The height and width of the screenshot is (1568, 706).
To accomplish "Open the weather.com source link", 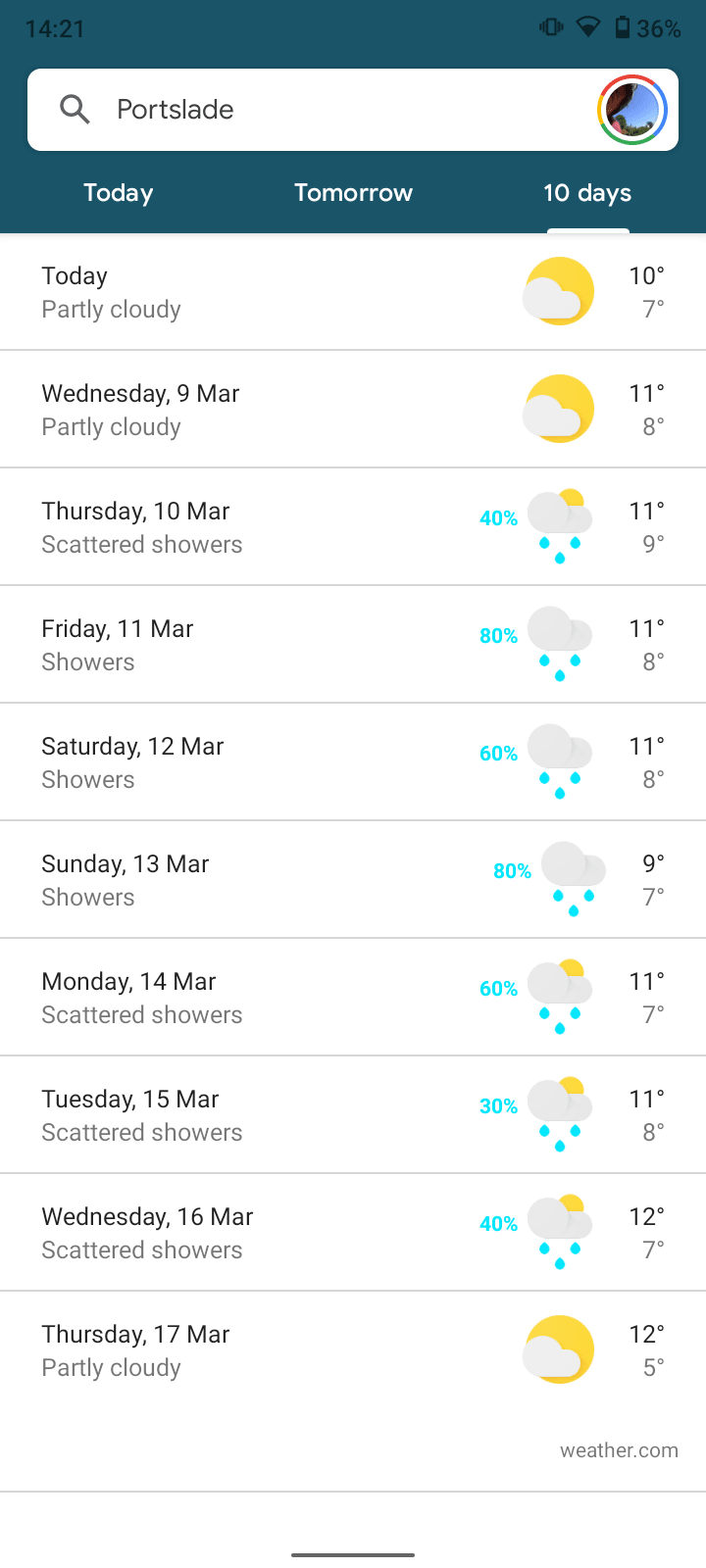I will (x=619, y=1450).
